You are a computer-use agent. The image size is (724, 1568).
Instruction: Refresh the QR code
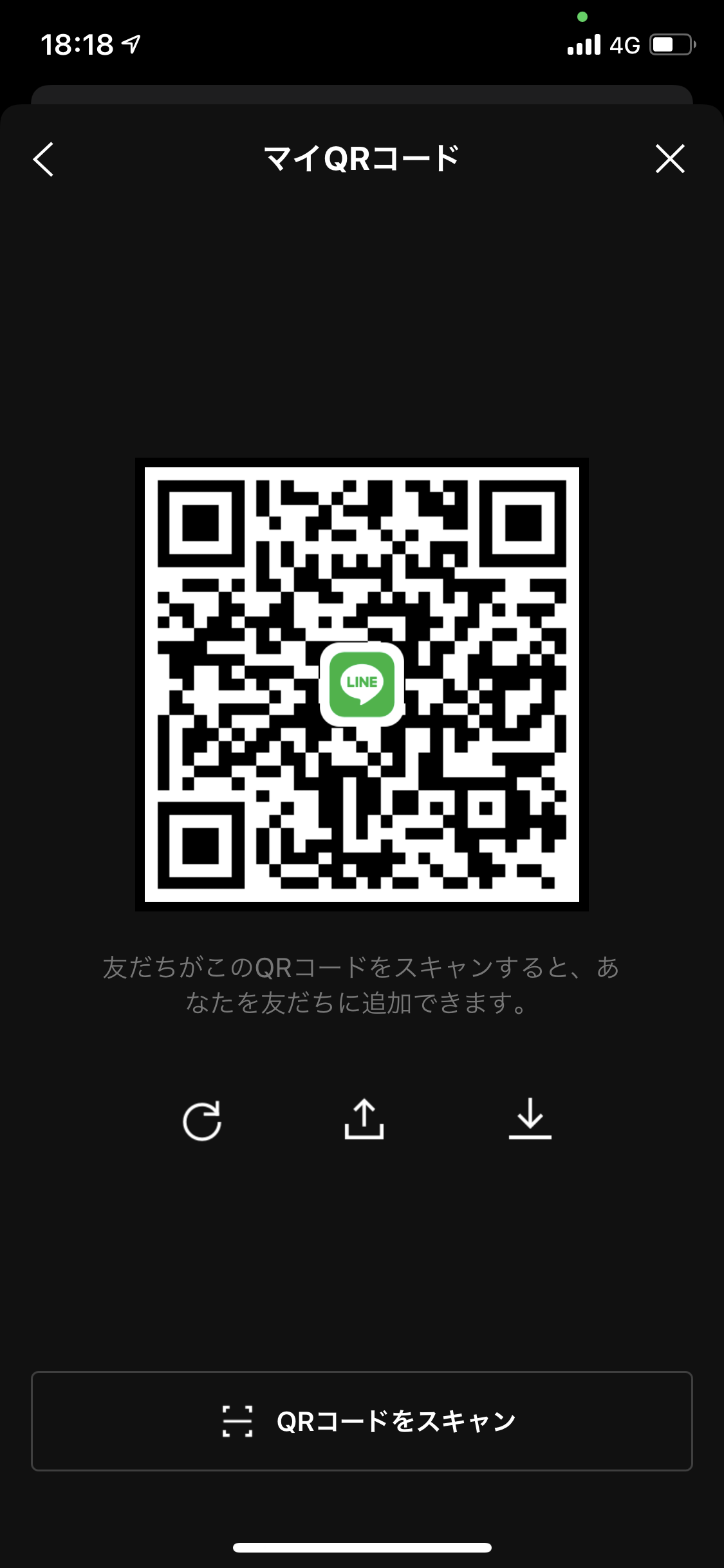202,1121
